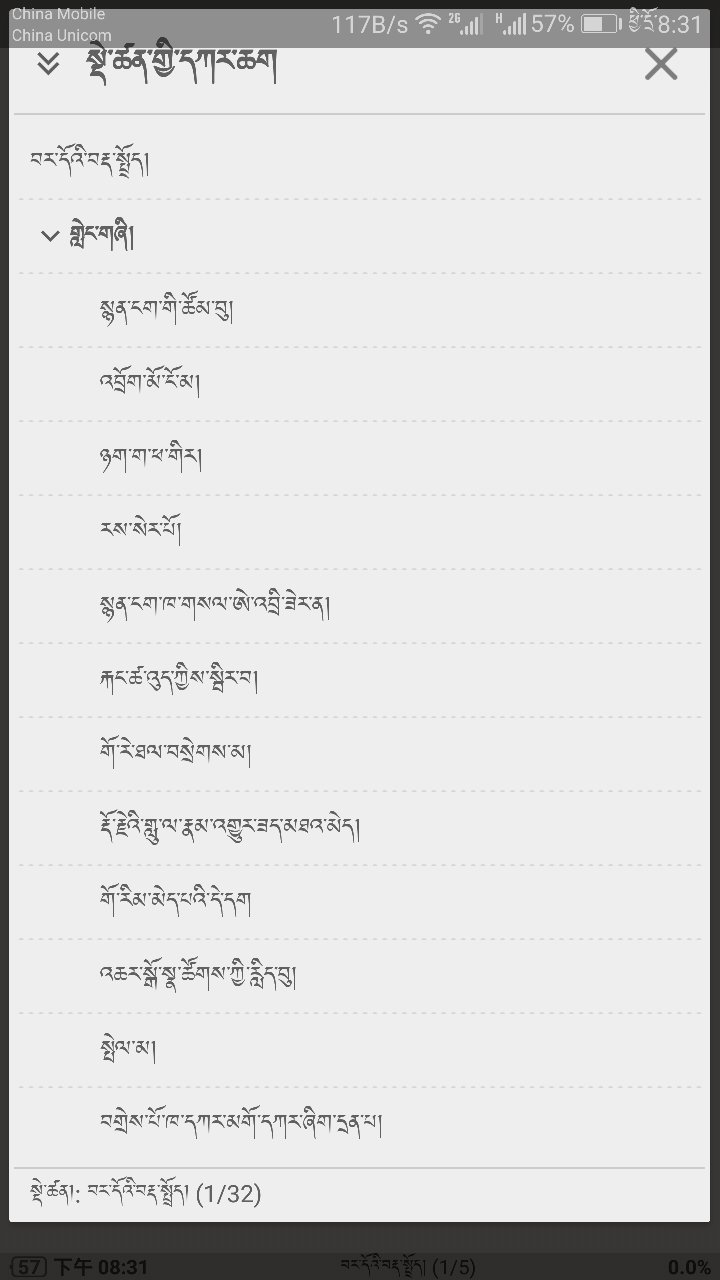
Task: Tap the footer showing chapter progress (1/32)
Action: click(x=140, y=1194)
